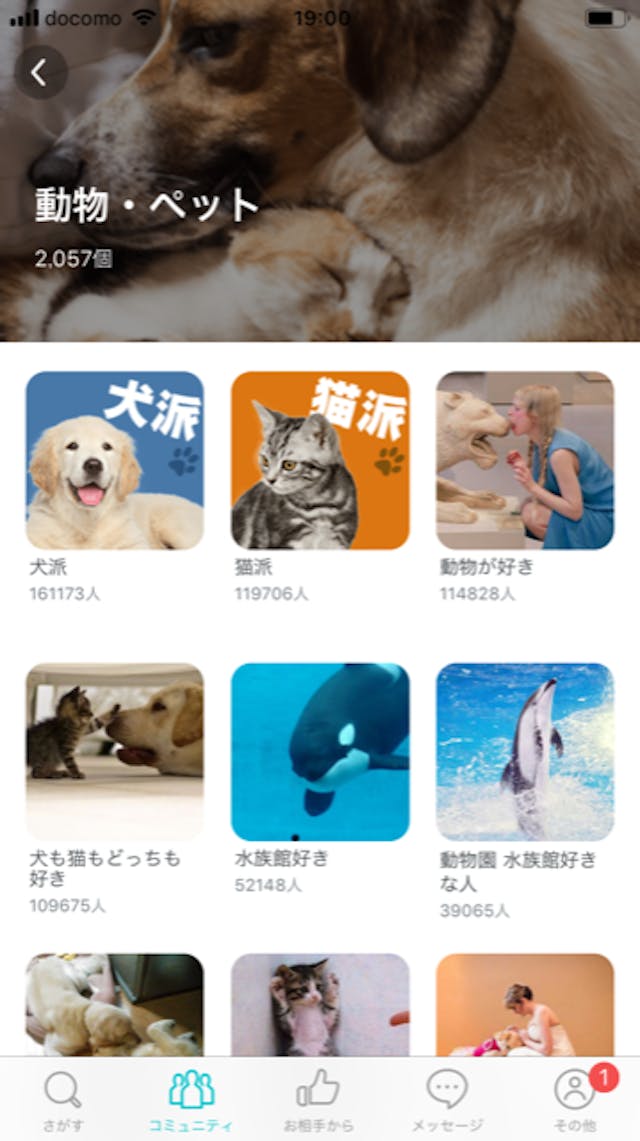Go back using the arrow icon
This screenshot has width=640, height=1141.
[41, 73]
